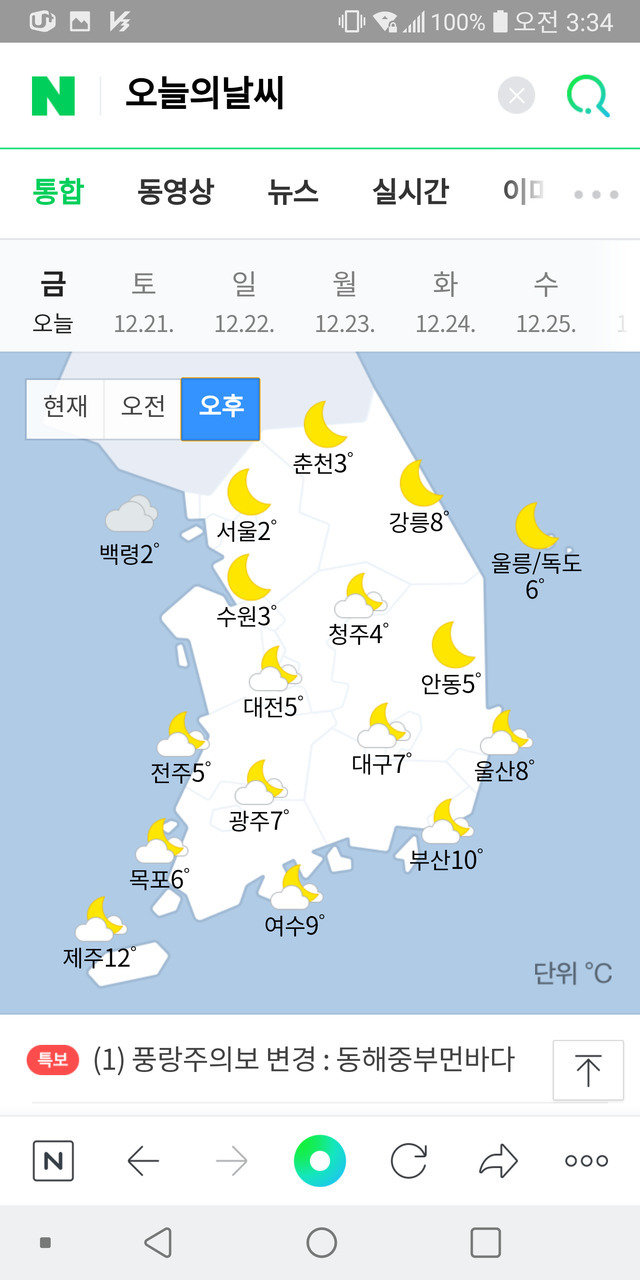The width and height of the screenshot is (640, 1280).
Task: Open the 오늘의날씨 search field
Action: [x=300, y=95]
